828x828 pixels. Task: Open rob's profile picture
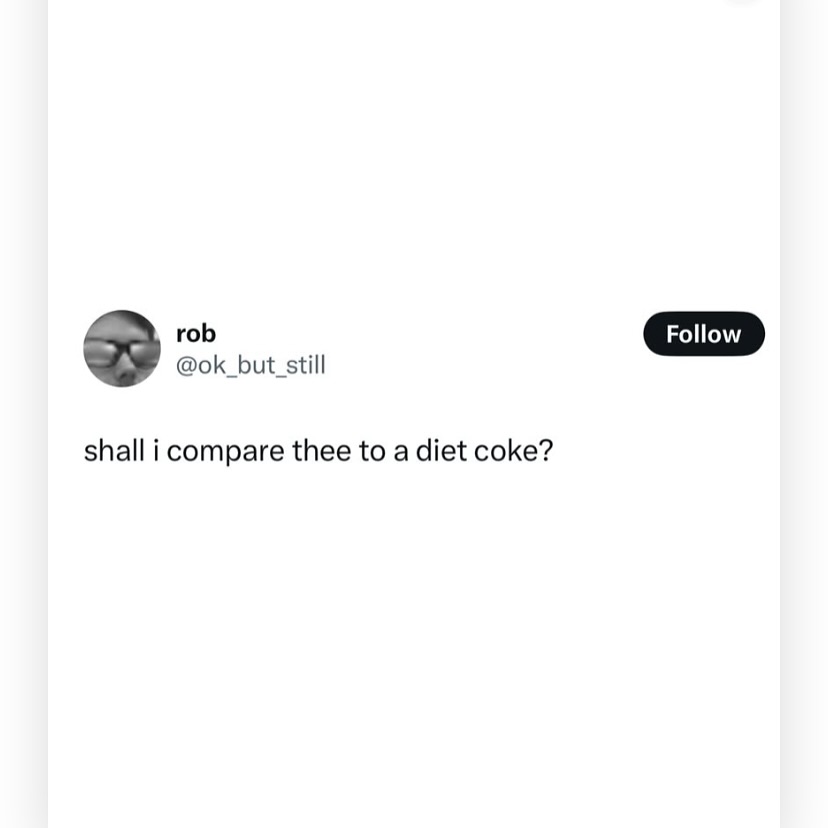tap(122, 348)
